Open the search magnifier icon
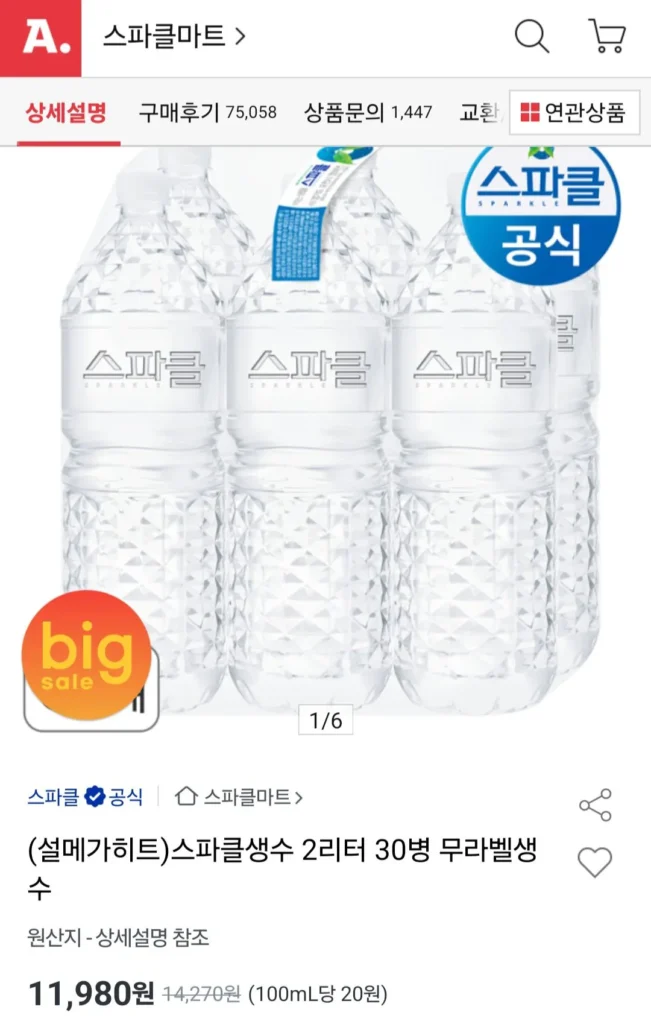 point(531,37)
